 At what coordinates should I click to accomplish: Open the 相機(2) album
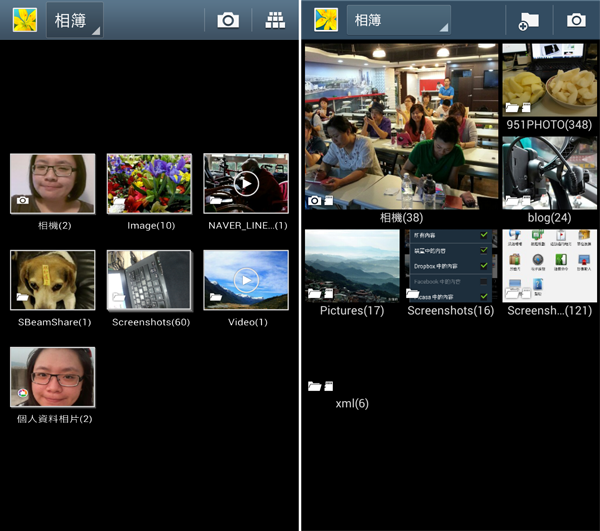coord(53,184)
